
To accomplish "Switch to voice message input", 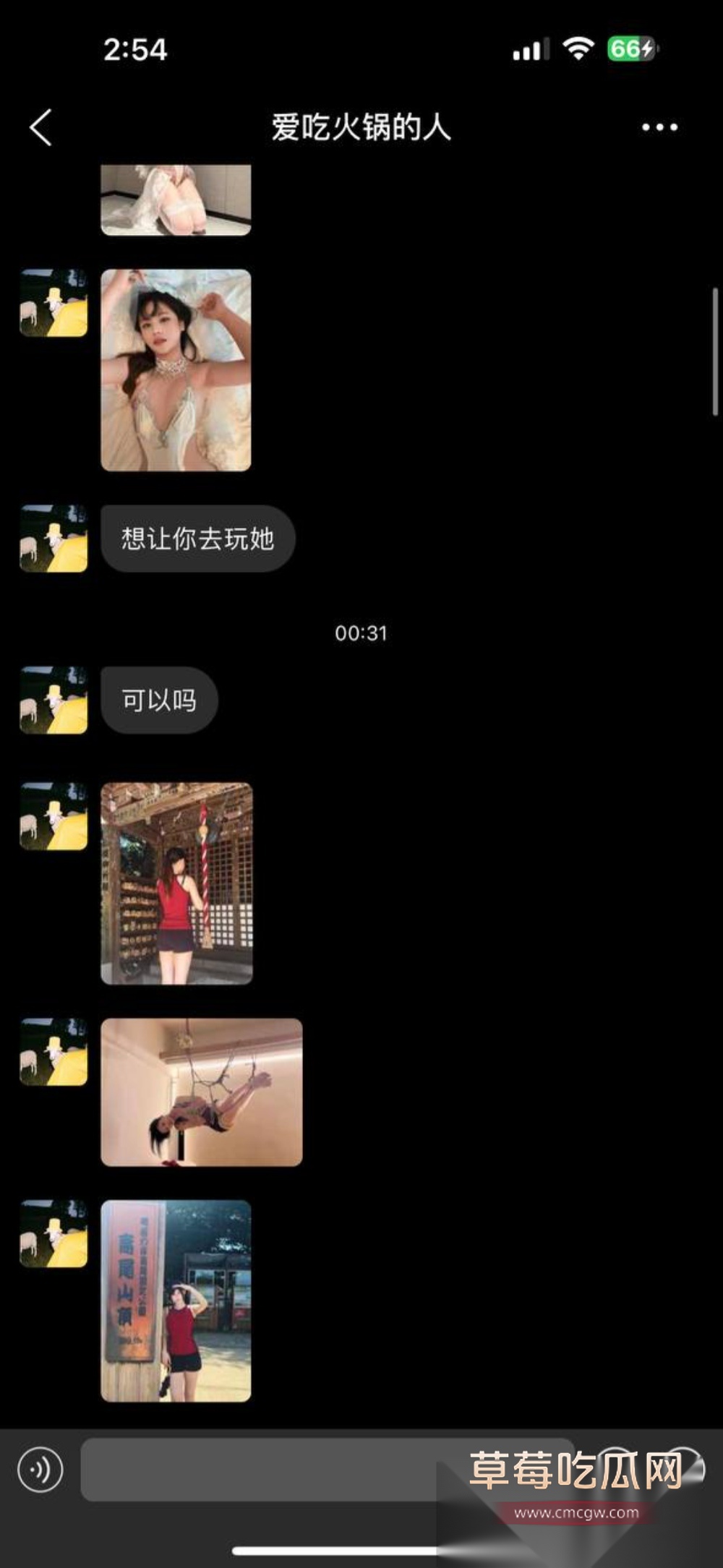I will 40,1470.
